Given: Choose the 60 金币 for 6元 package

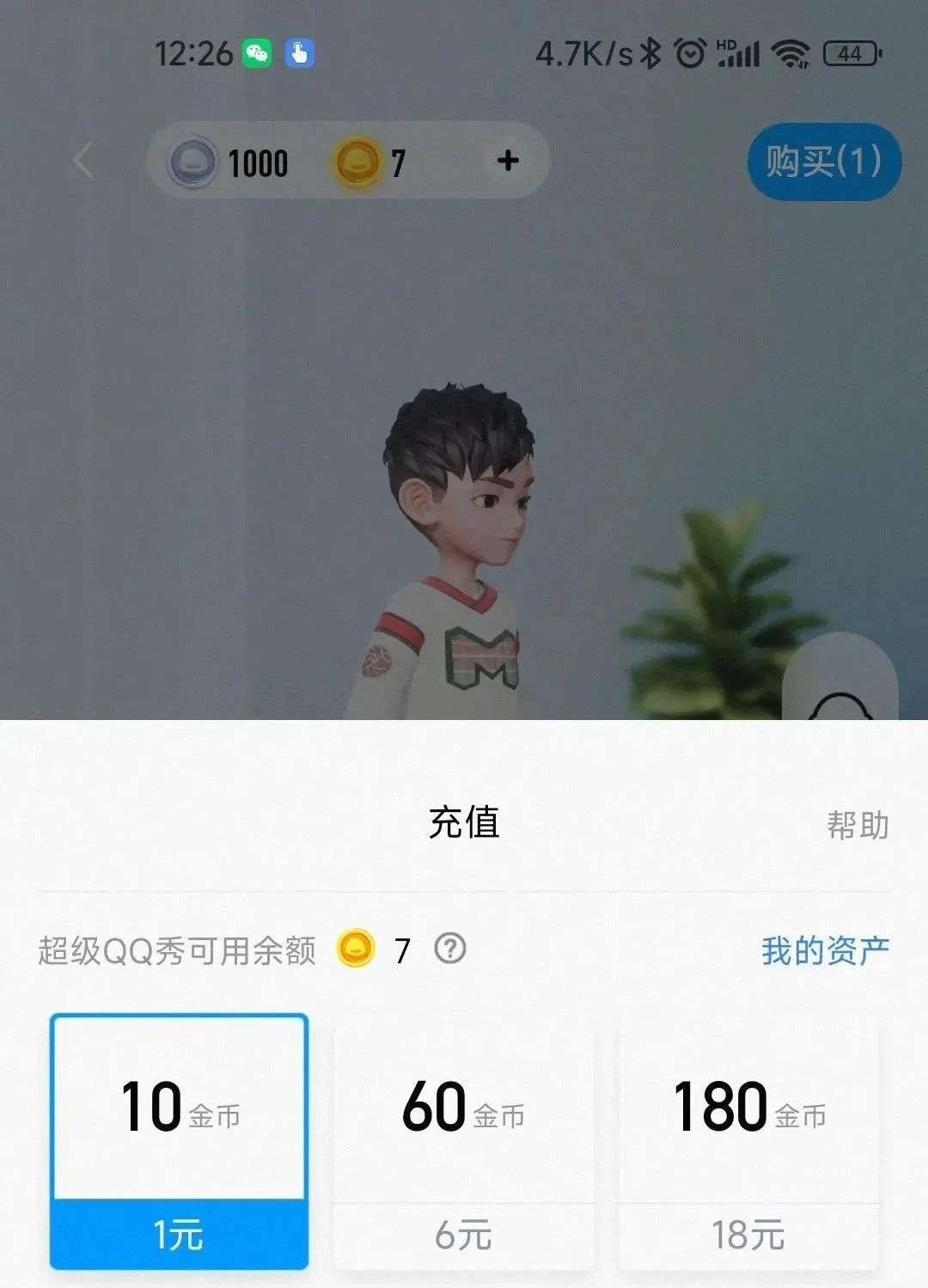Looking at the screenshot, I should pos(463,1141).
